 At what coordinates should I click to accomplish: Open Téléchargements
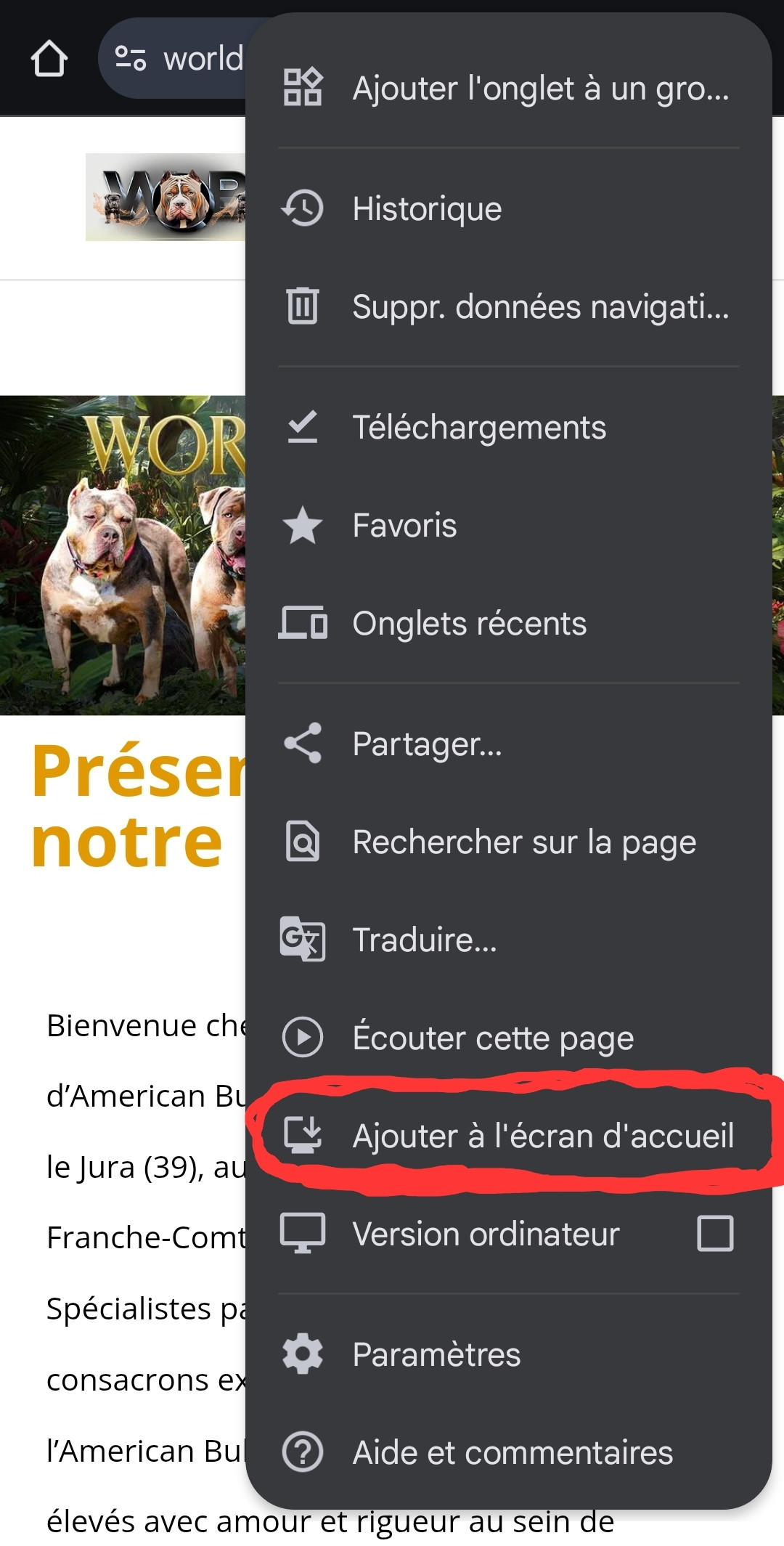[508, 428]
